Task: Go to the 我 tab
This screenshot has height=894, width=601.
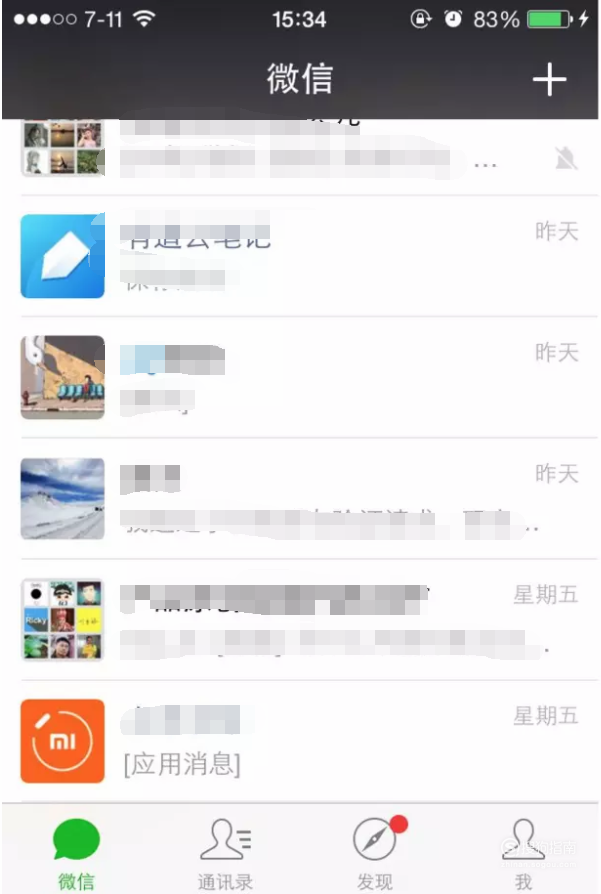Action: coord(523,850)
